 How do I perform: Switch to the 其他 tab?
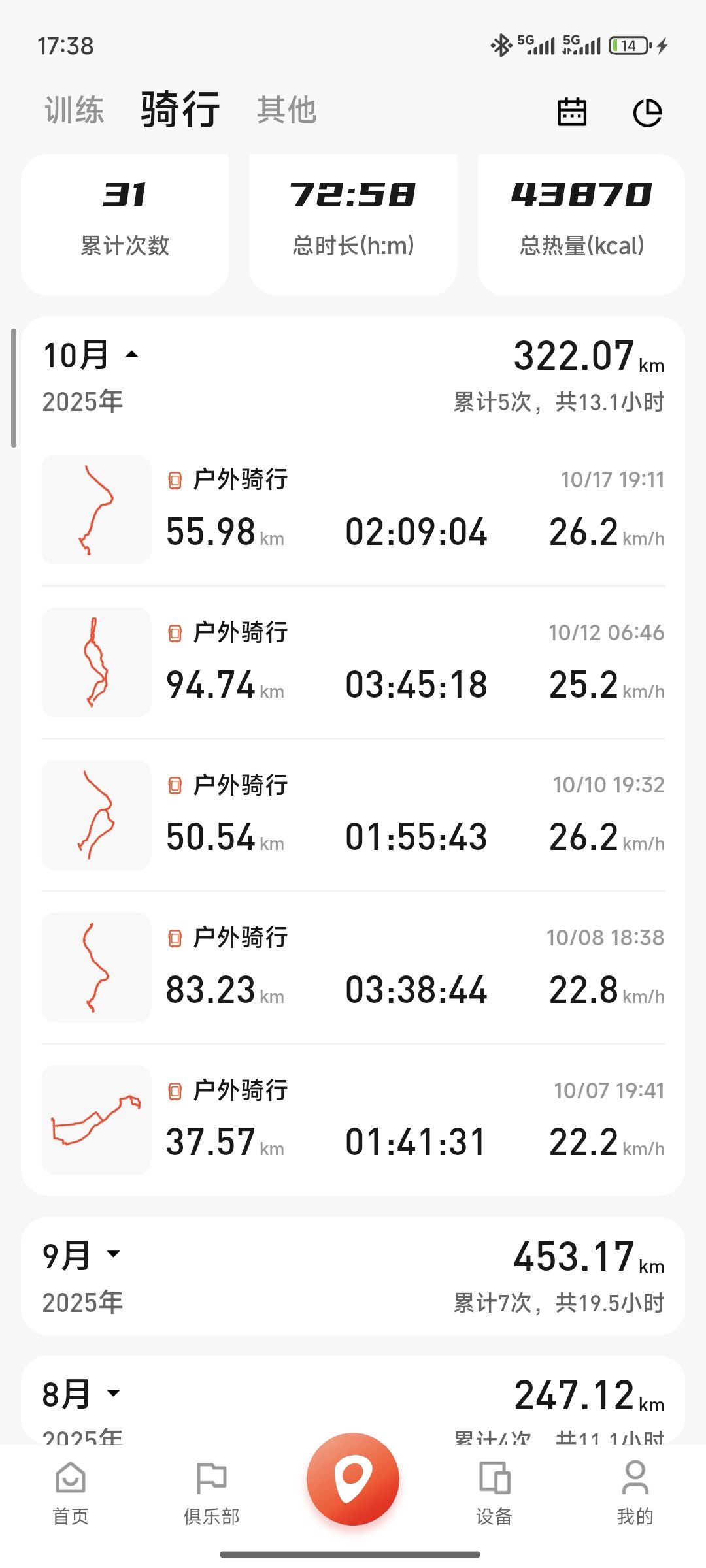pos(286,110)
